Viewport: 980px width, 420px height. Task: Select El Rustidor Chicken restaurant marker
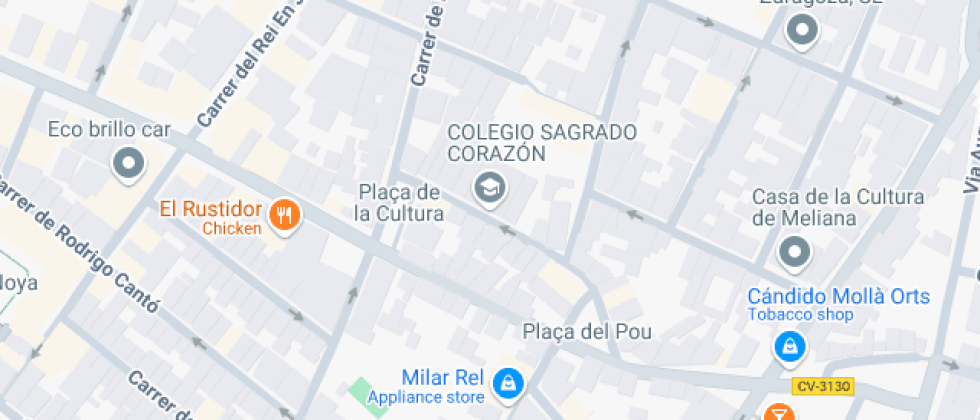pyautogui.click(x=285, y=216)
